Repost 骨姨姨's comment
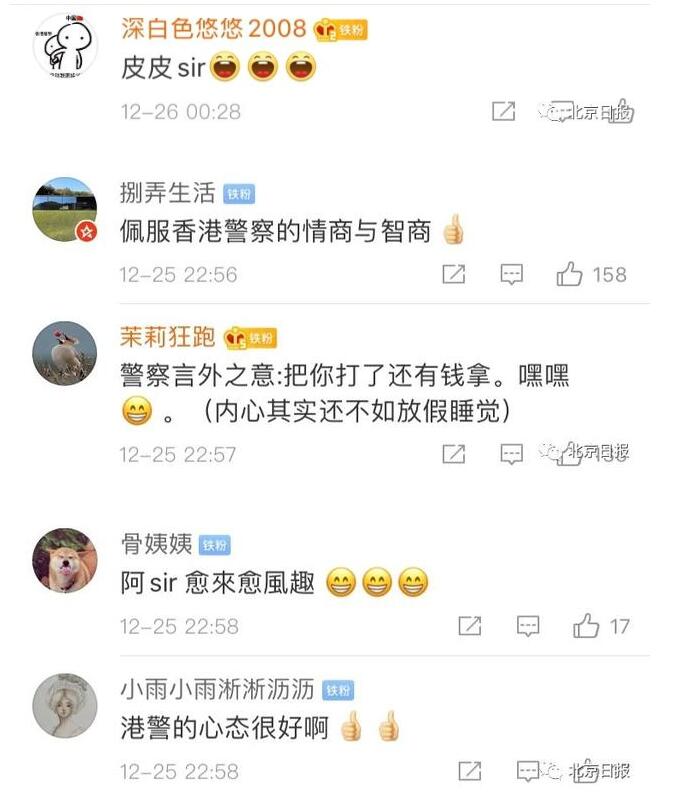Image resolution: width=685 pixels, height=793 pixels. coord(470,626)
